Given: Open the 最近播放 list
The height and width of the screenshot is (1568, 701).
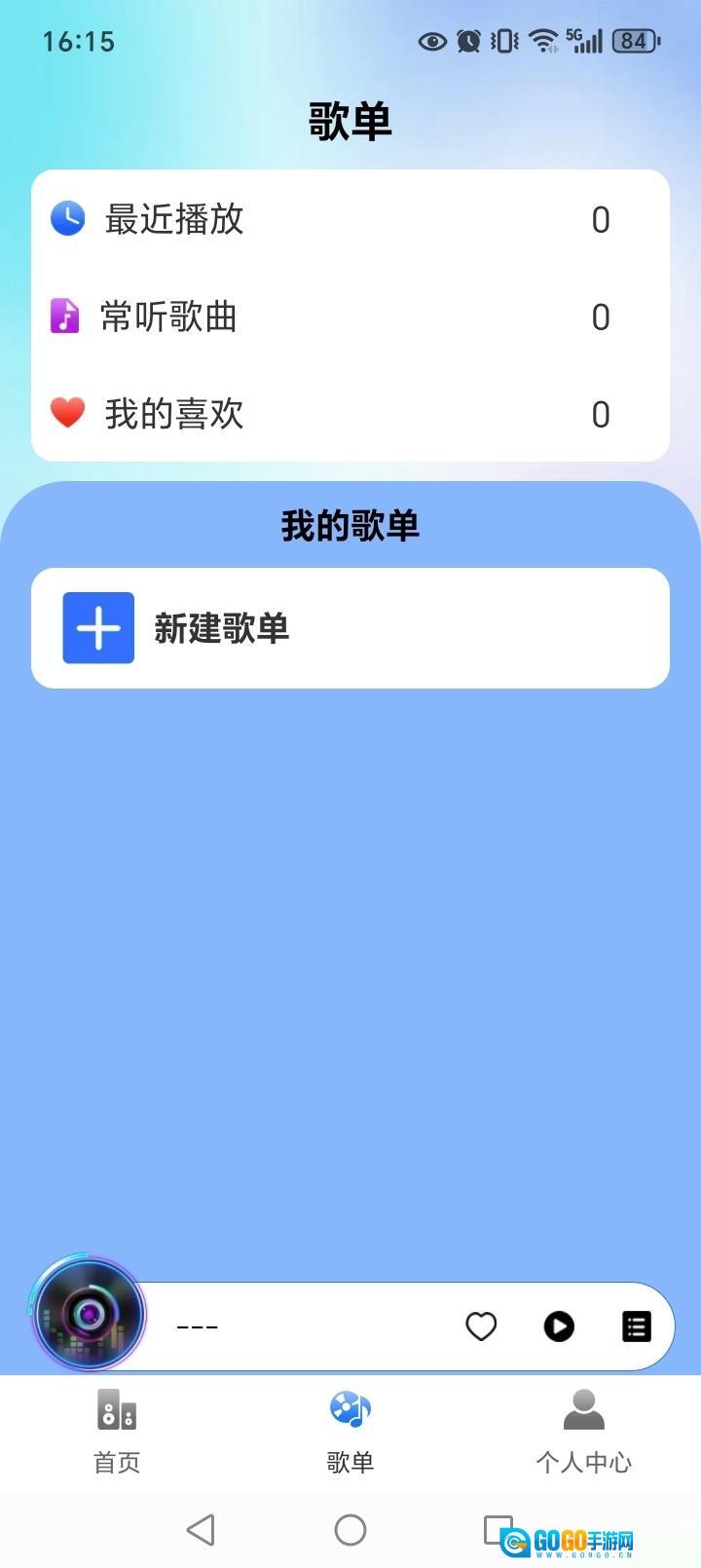Looking at the screenshot, I should [350, 219].
